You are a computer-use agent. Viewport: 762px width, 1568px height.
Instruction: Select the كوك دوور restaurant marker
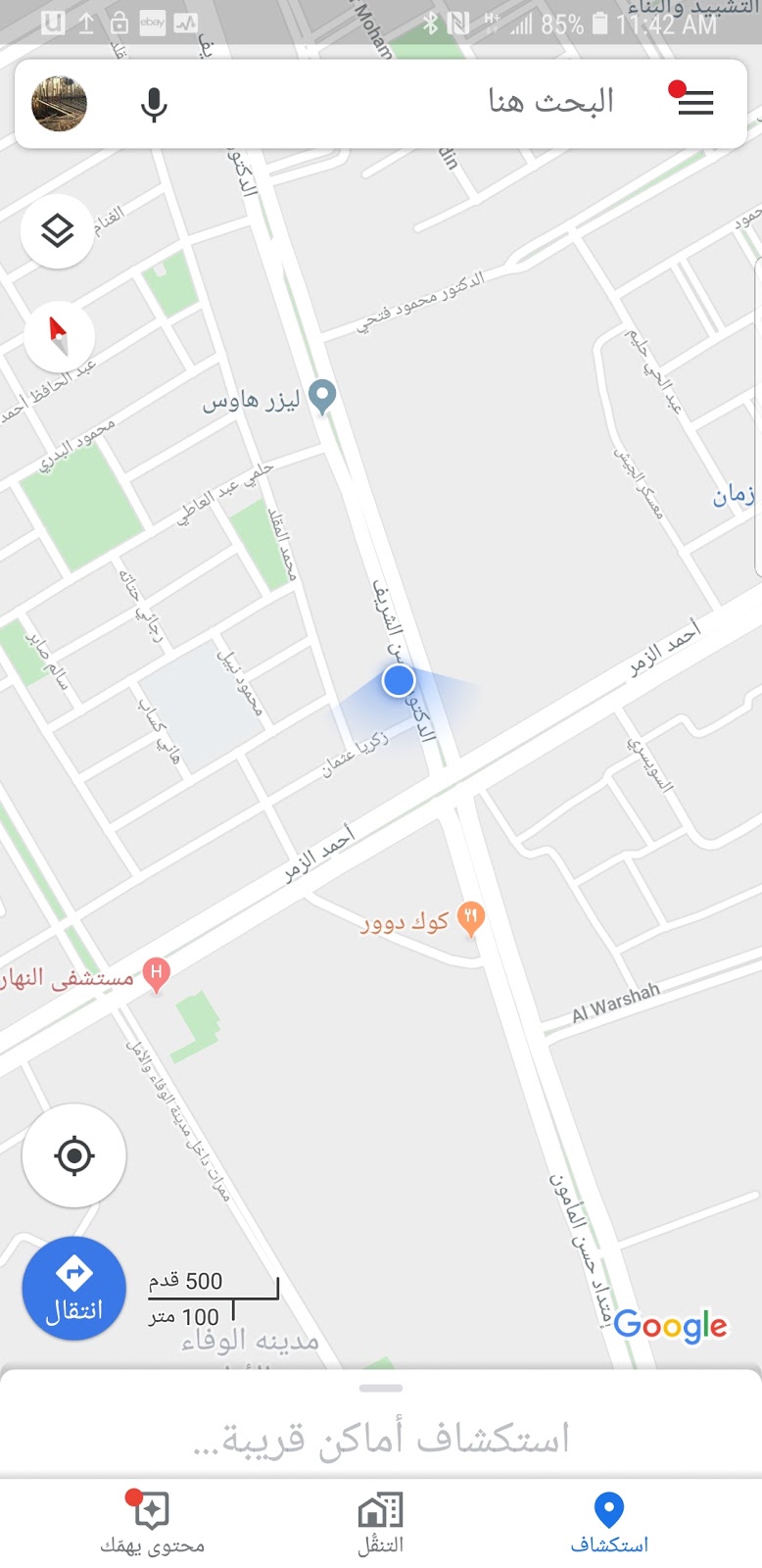[x=471, y=920]
